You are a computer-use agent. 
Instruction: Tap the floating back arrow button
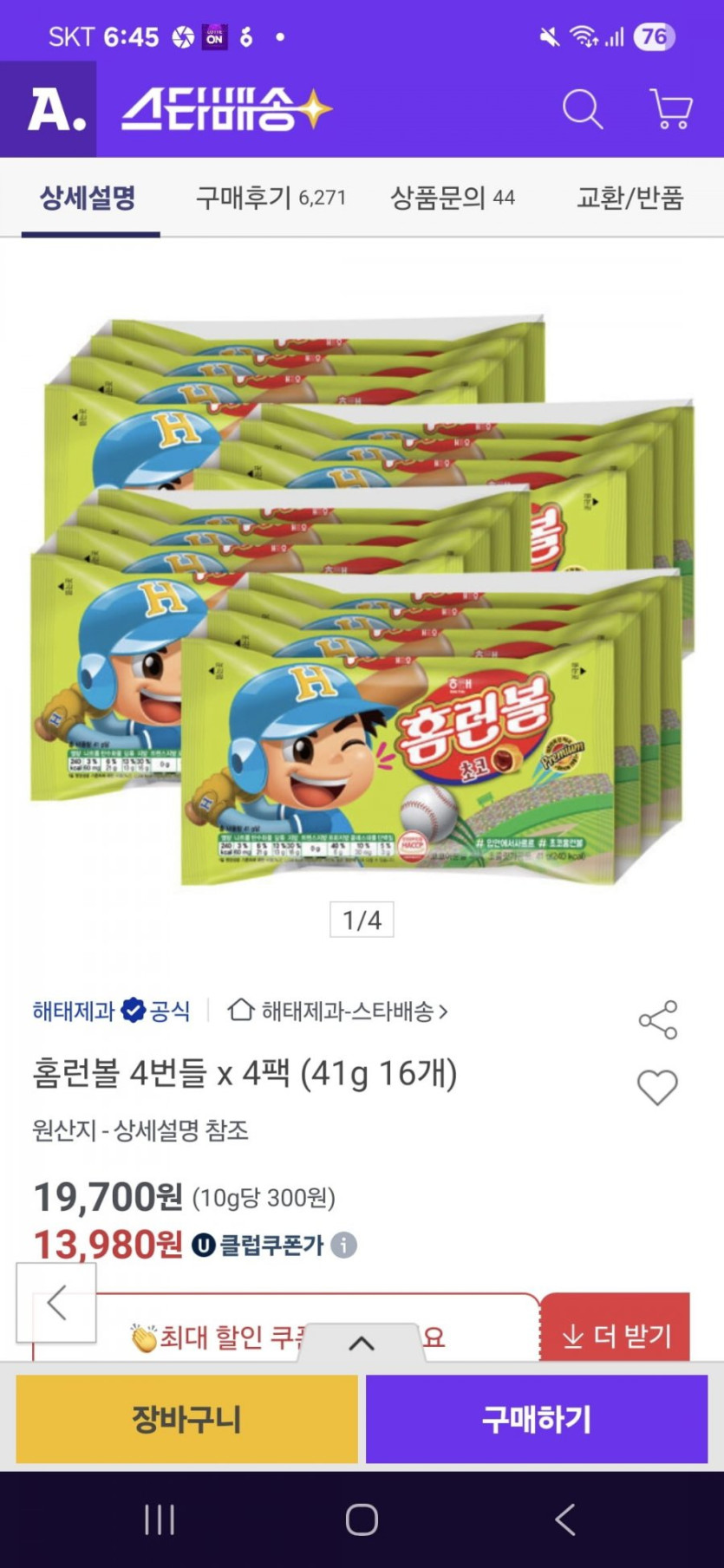point(56,1302)
